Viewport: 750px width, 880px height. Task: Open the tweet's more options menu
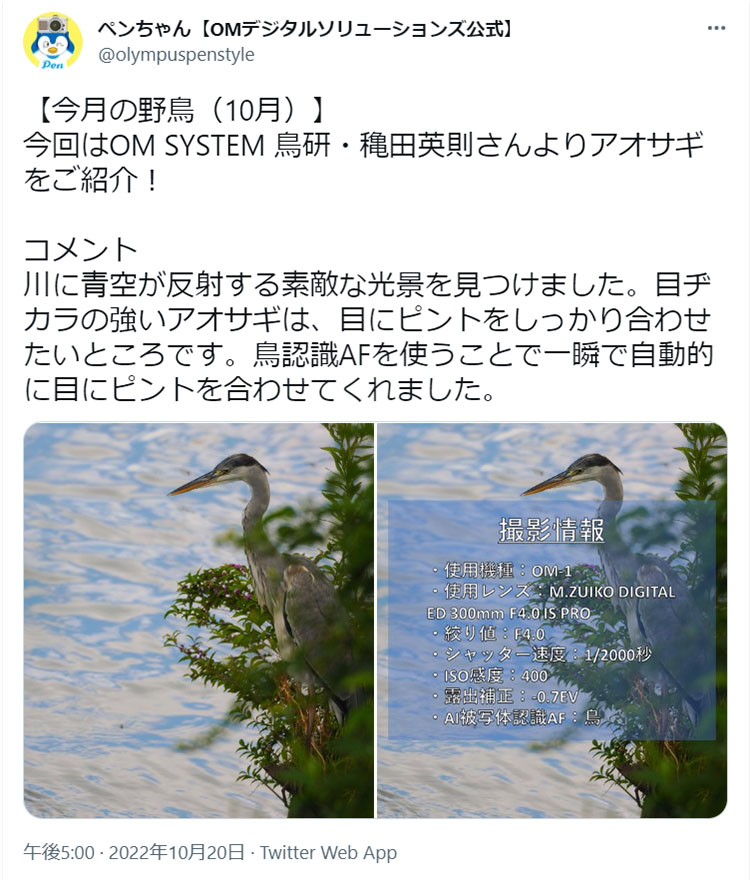coord(716,28)
